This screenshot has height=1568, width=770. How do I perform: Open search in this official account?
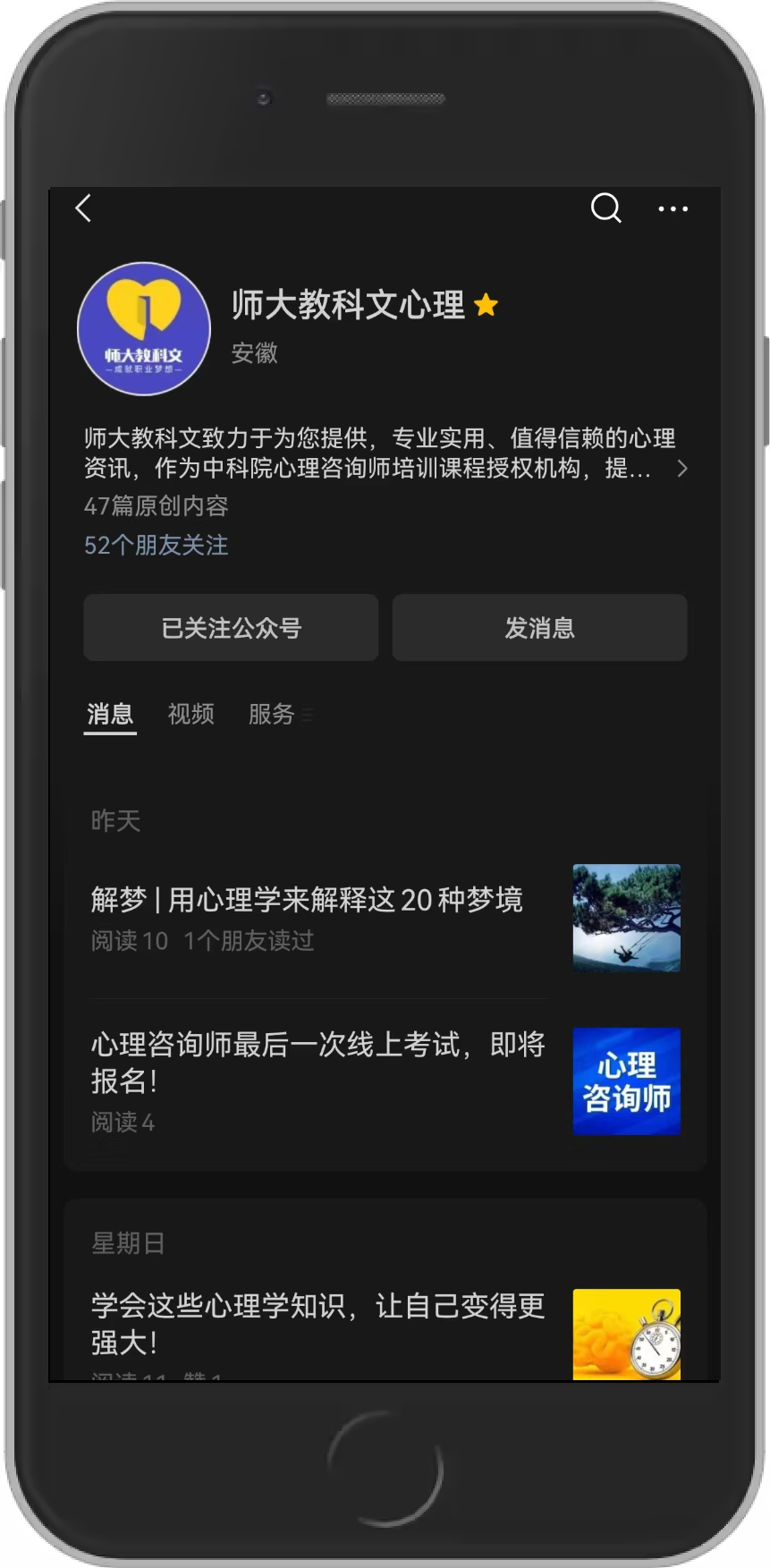point(605,208)
